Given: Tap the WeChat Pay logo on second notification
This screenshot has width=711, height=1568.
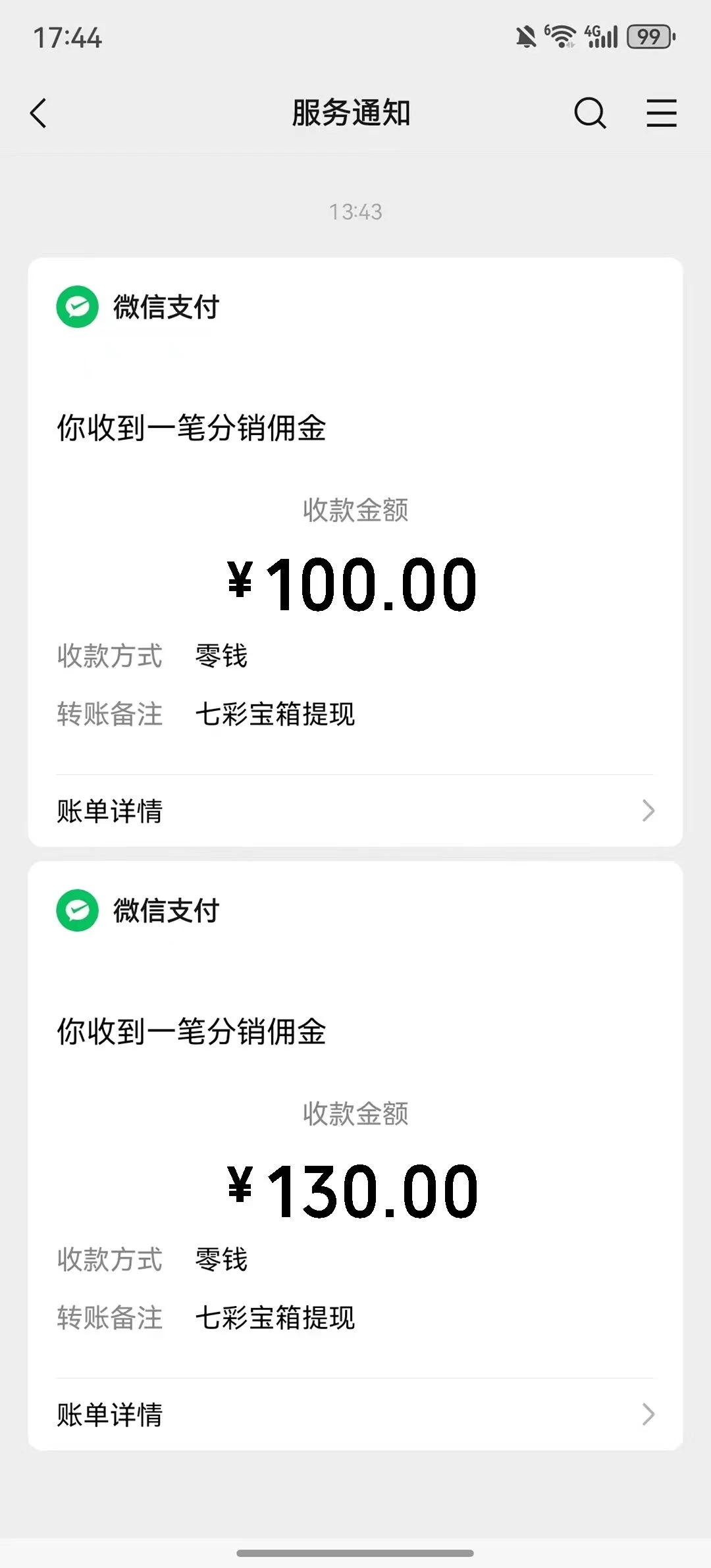Looking at the screenshot, I should (x=77, y=911).
